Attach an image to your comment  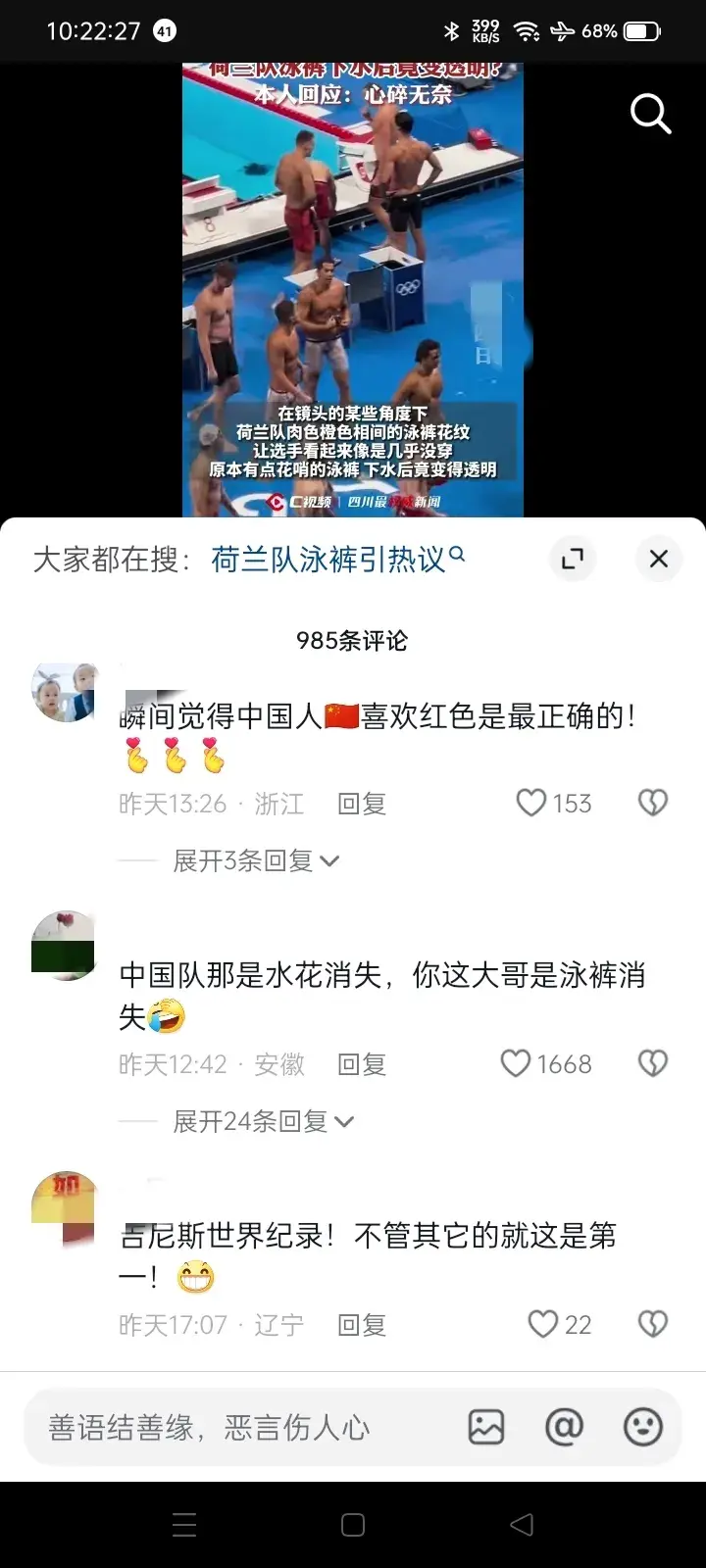[486, 1427]
